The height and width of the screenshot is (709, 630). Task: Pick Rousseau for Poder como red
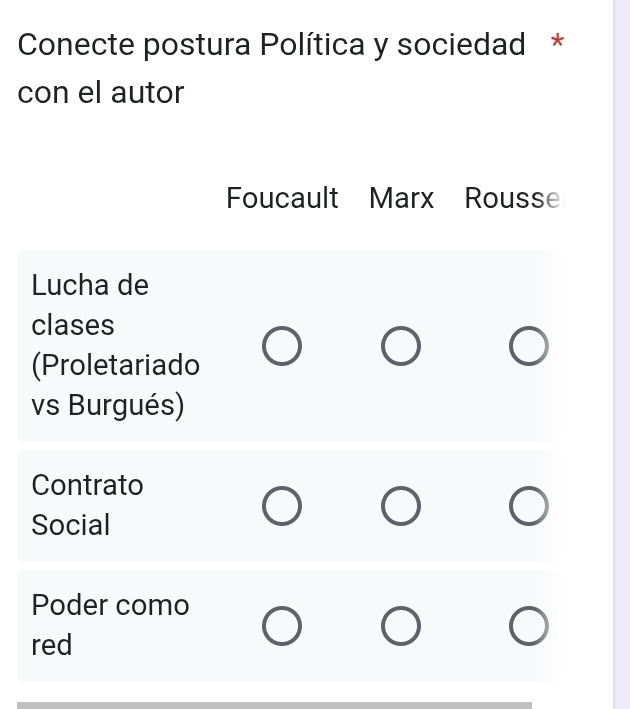coord(528,626)
